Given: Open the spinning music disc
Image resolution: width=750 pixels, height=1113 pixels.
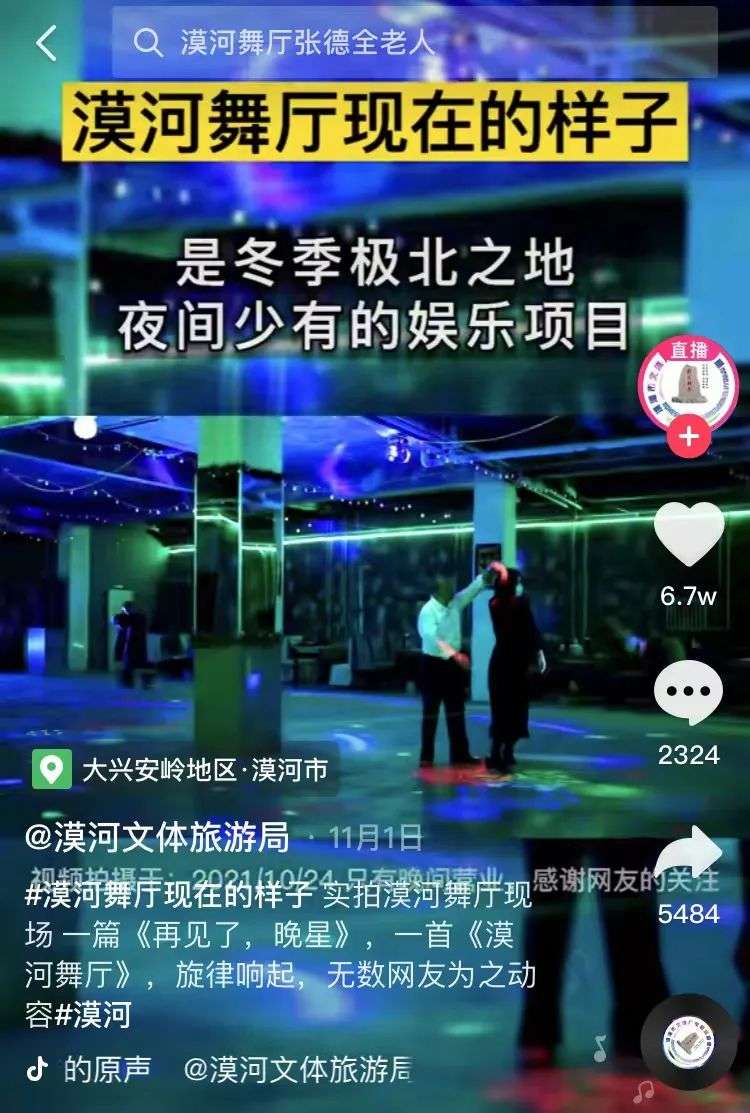Looking at the screenshot, I should pos(688,1042).
